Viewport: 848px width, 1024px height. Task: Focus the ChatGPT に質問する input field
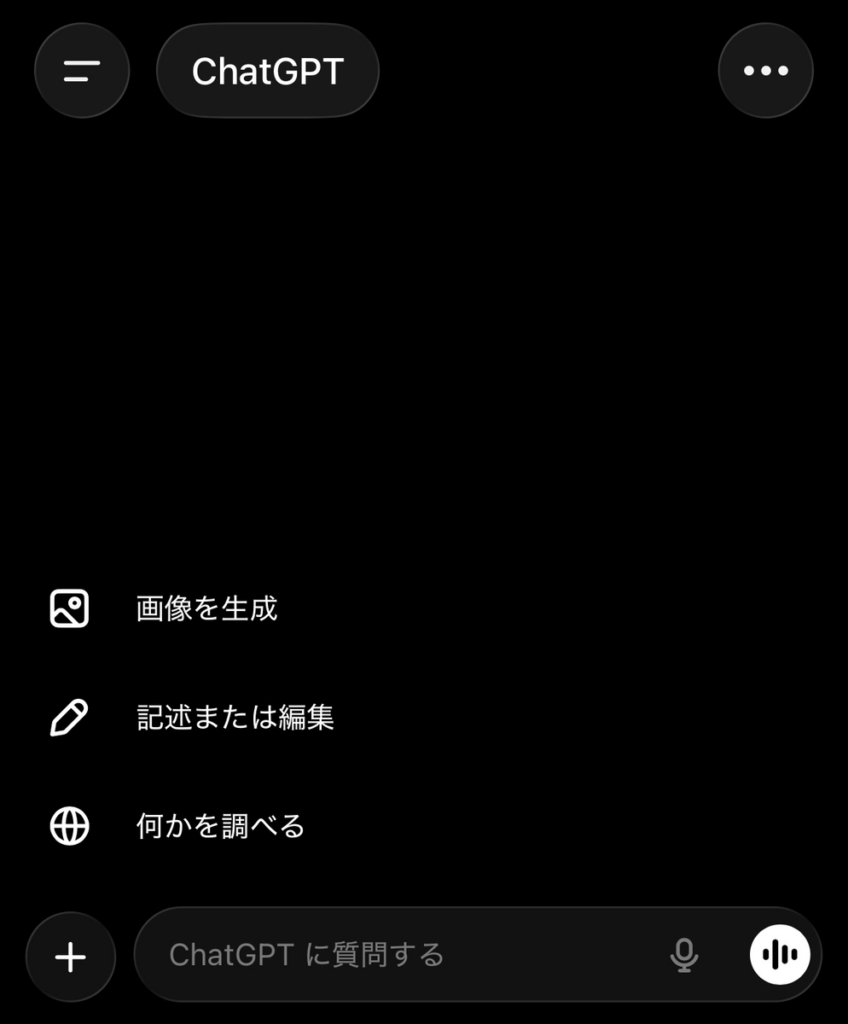point(400,955)
